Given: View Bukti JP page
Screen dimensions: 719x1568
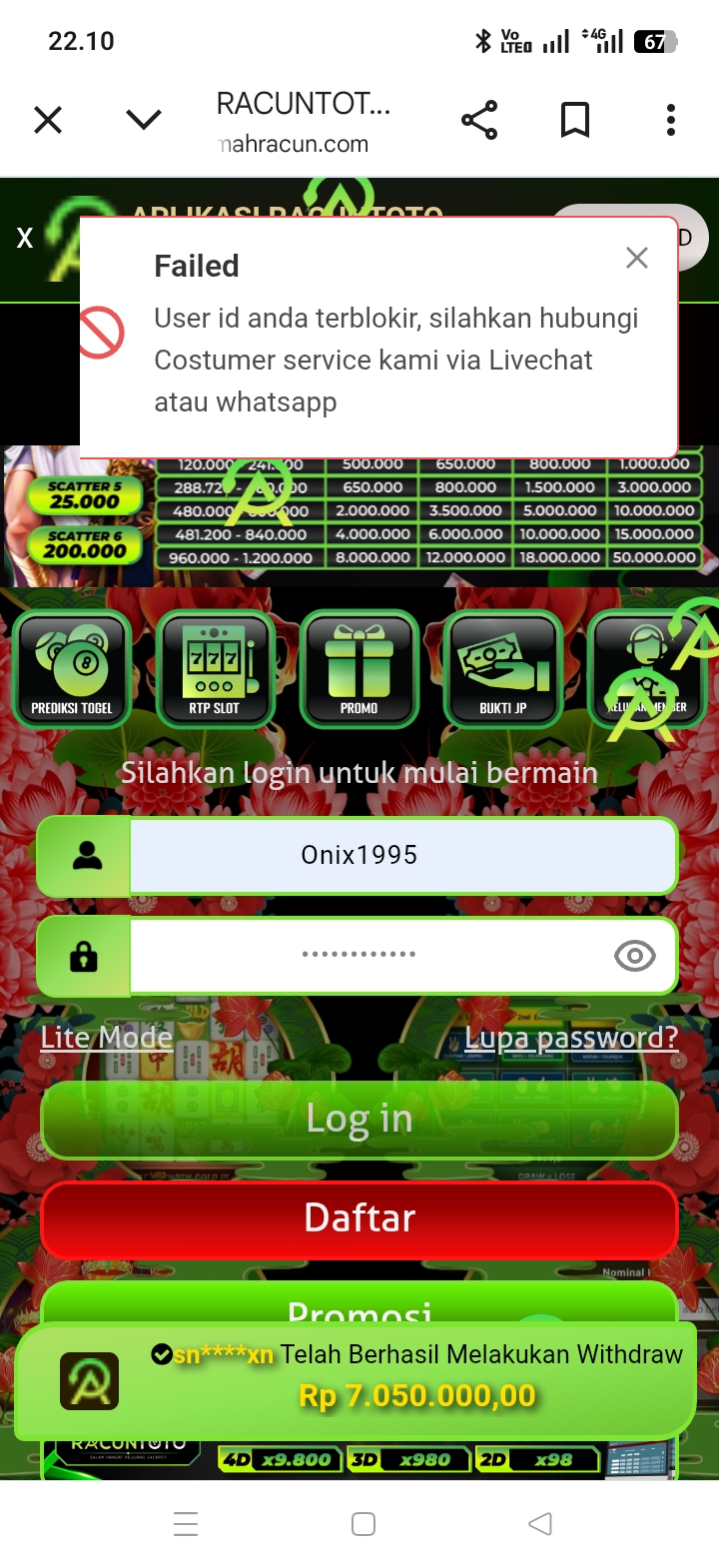Looking at the screenshot, I should click(502, 667).
